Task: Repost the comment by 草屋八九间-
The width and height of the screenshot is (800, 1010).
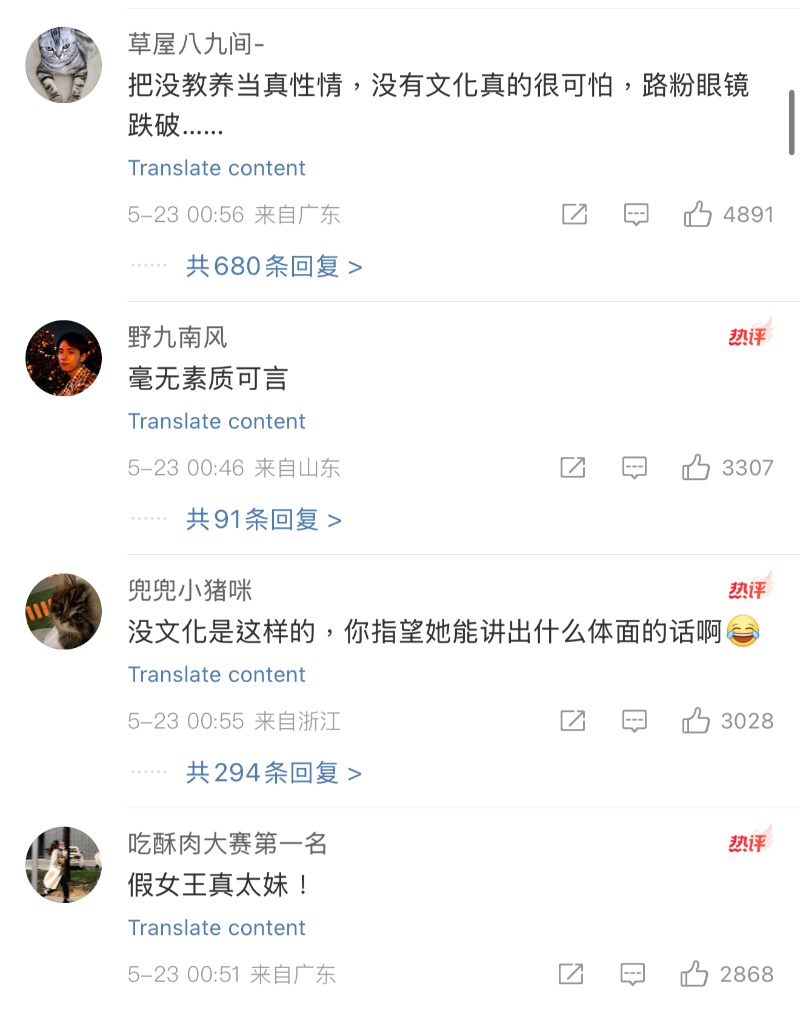Action: [x=574, y=214]
